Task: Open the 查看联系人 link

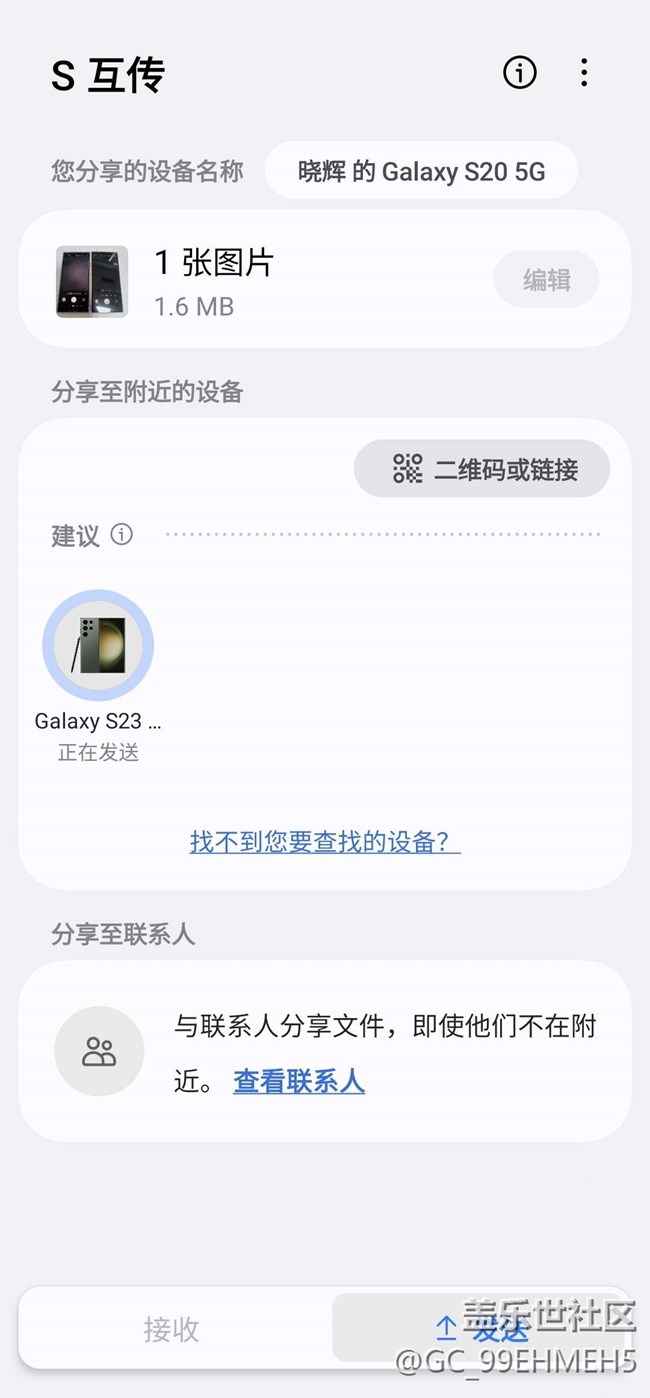Action: click(298, 1081)
